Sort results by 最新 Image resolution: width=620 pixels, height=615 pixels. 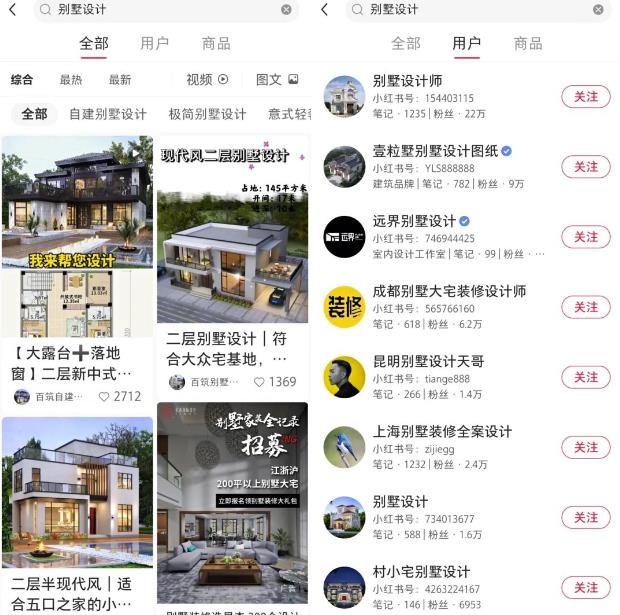(120, 80)
